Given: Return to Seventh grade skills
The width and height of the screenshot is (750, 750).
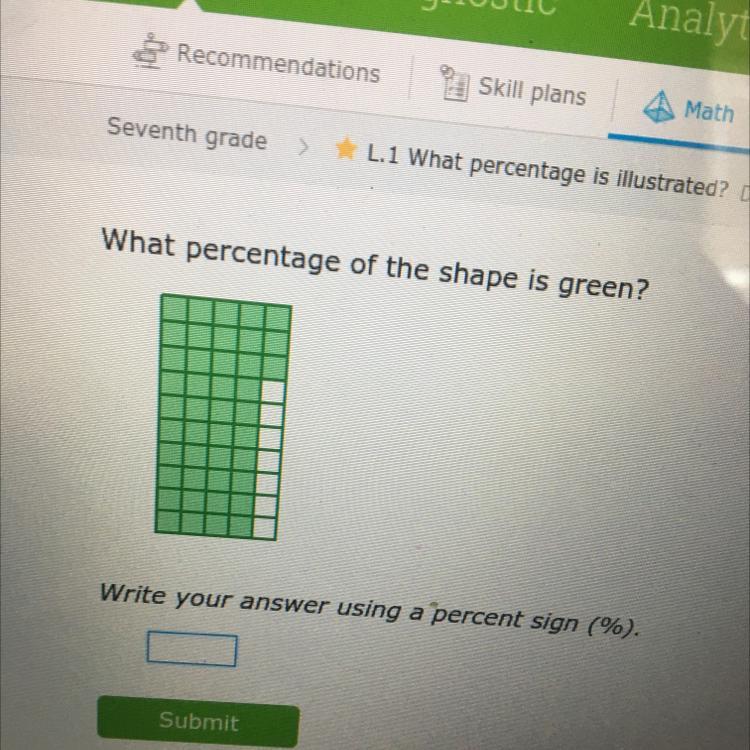Looking at the screenshot, I should (187, 133).
